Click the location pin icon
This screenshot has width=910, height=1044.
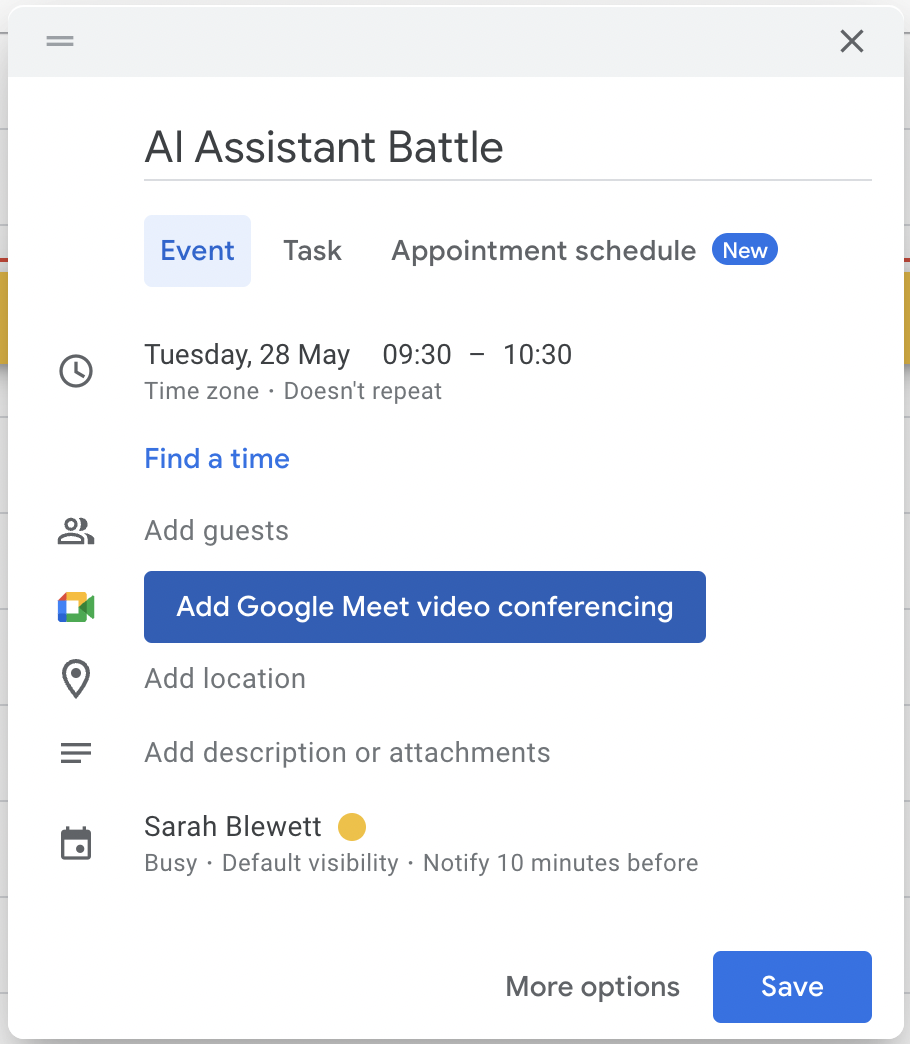coord(76,679)
